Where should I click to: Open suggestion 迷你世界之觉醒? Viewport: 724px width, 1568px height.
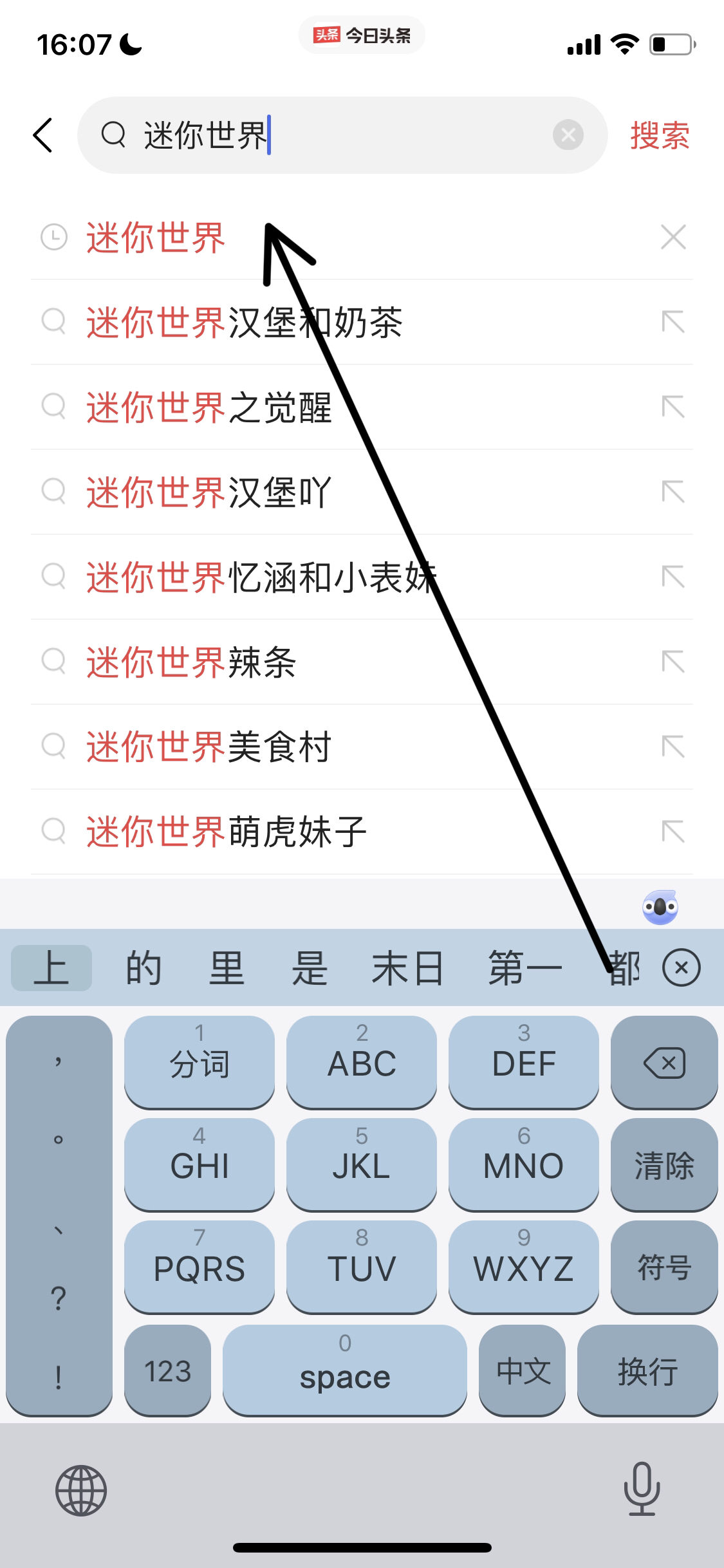coord(209,407)
